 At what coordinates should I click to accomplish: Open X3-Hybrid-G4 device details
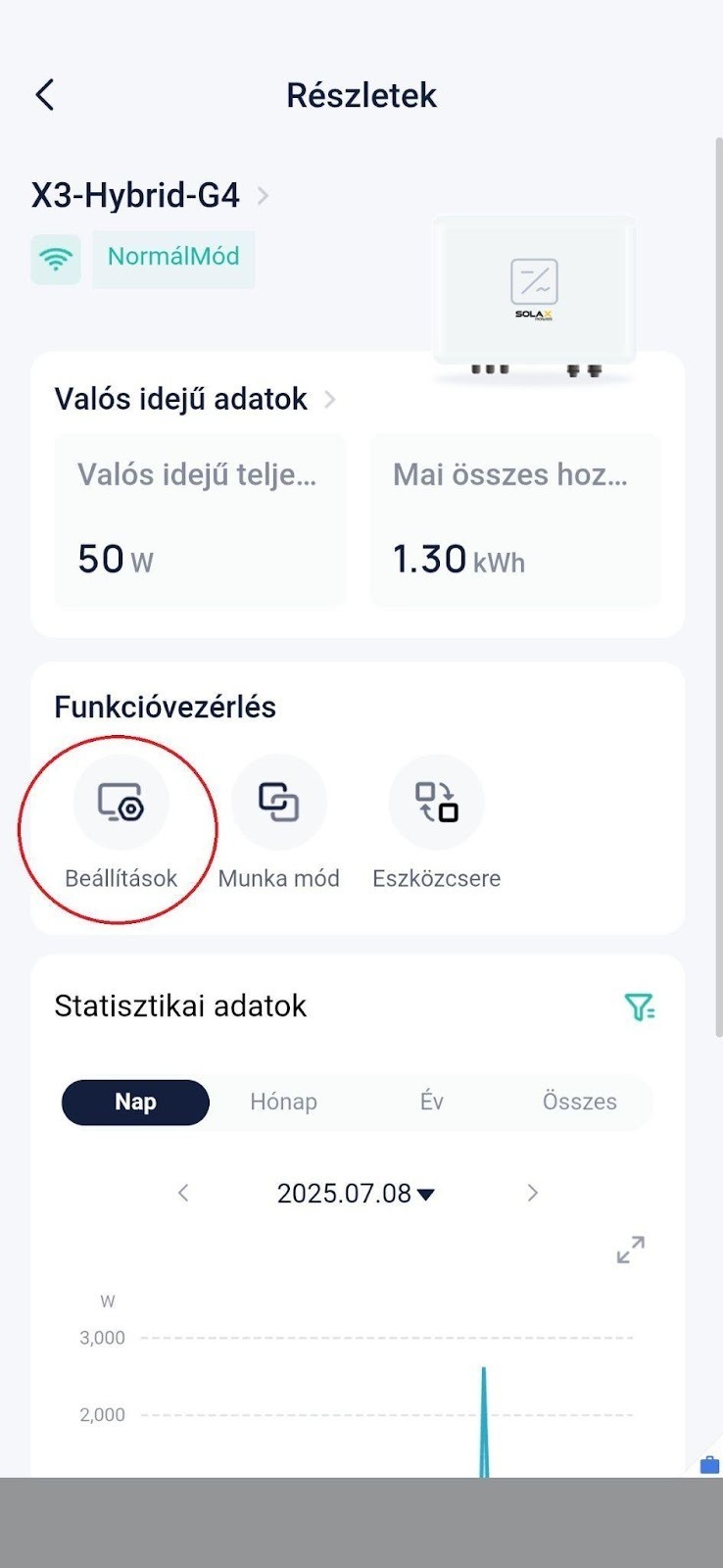(149, 195)
